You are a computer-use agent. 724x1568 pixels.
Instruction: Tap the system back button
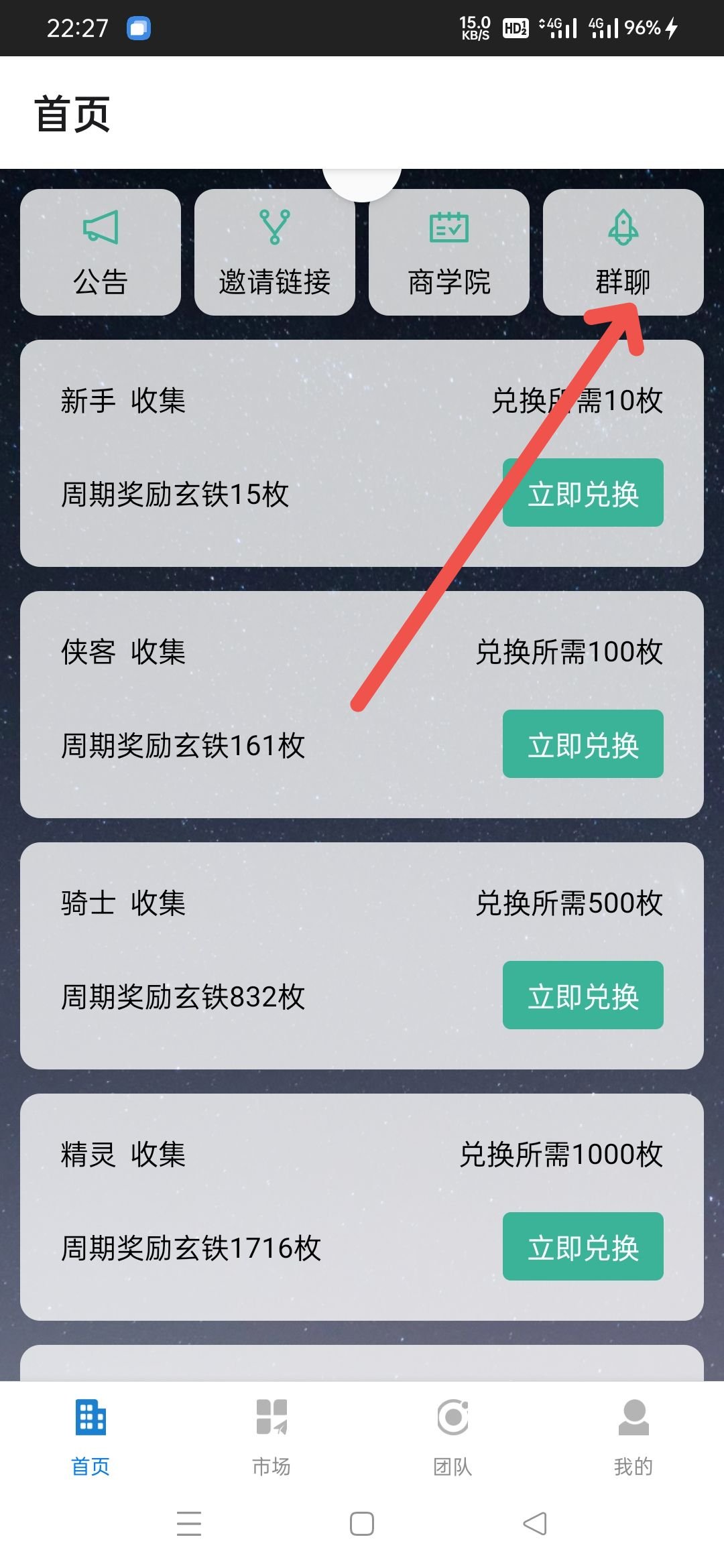click(535, 1524)
